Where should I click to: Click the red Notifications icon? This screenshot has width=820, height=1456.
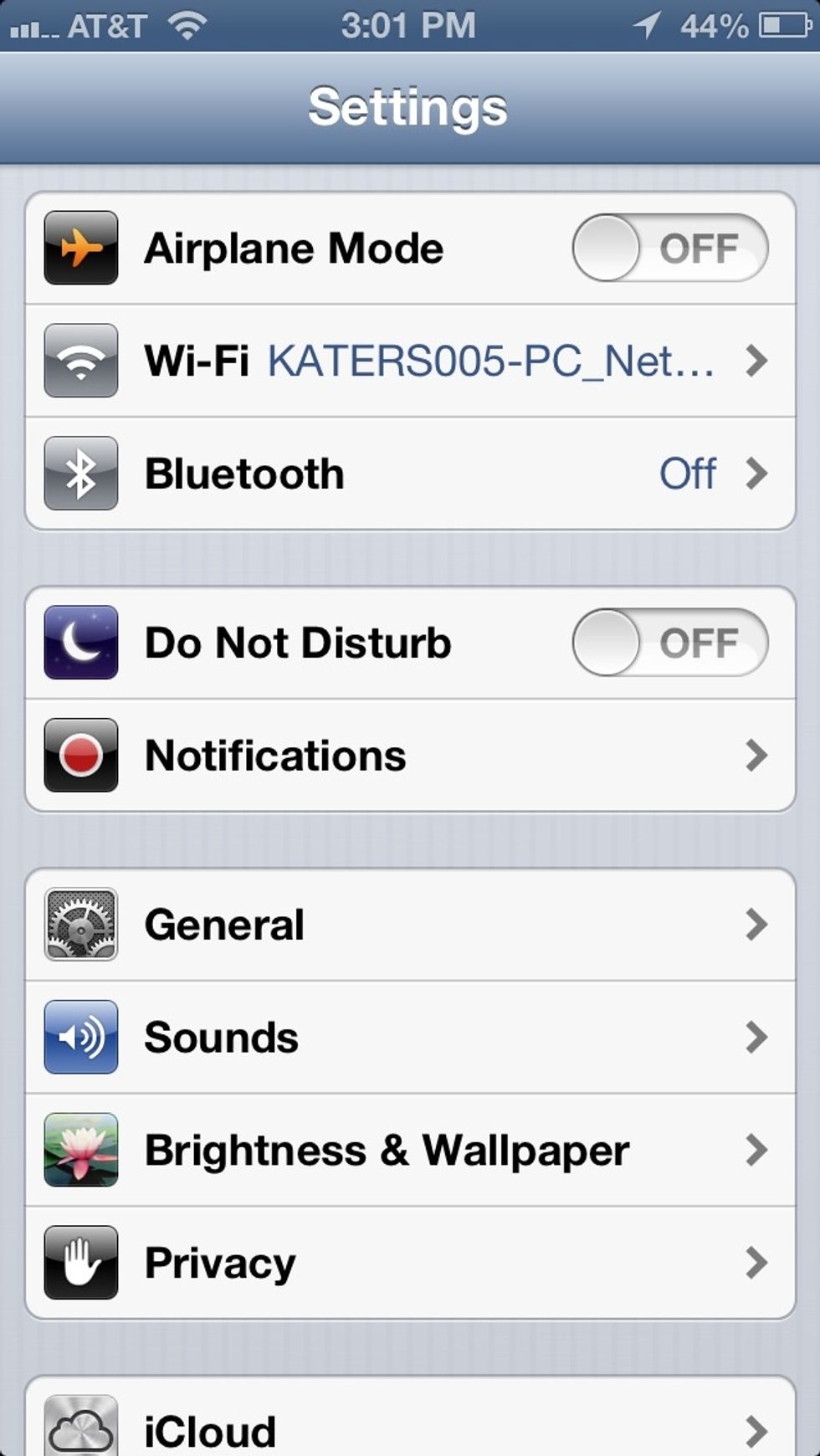point(80,754)
